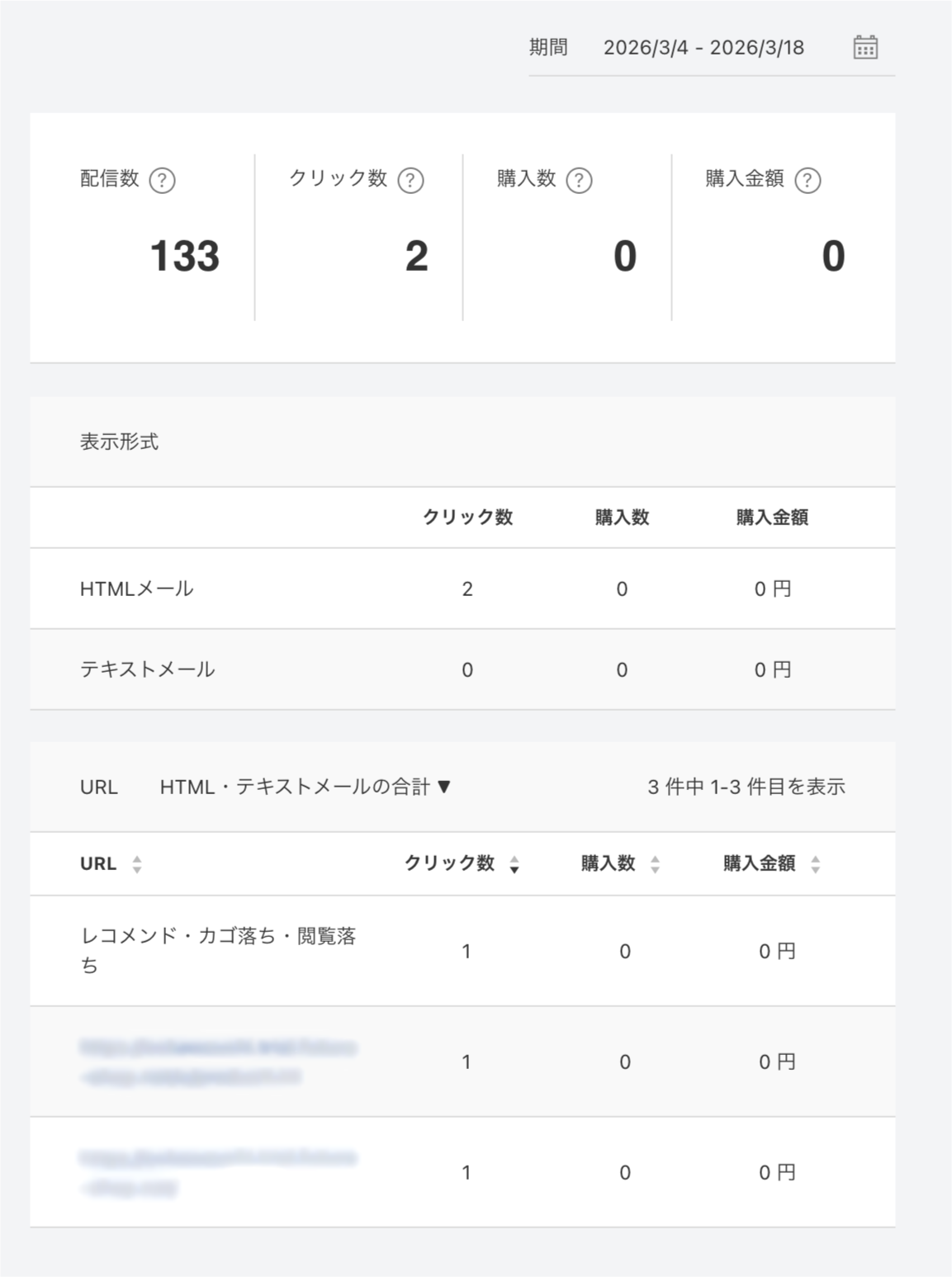Click the descending sort triangle under クリック数
Screen dimensions: 952x1277
point(515,869)
